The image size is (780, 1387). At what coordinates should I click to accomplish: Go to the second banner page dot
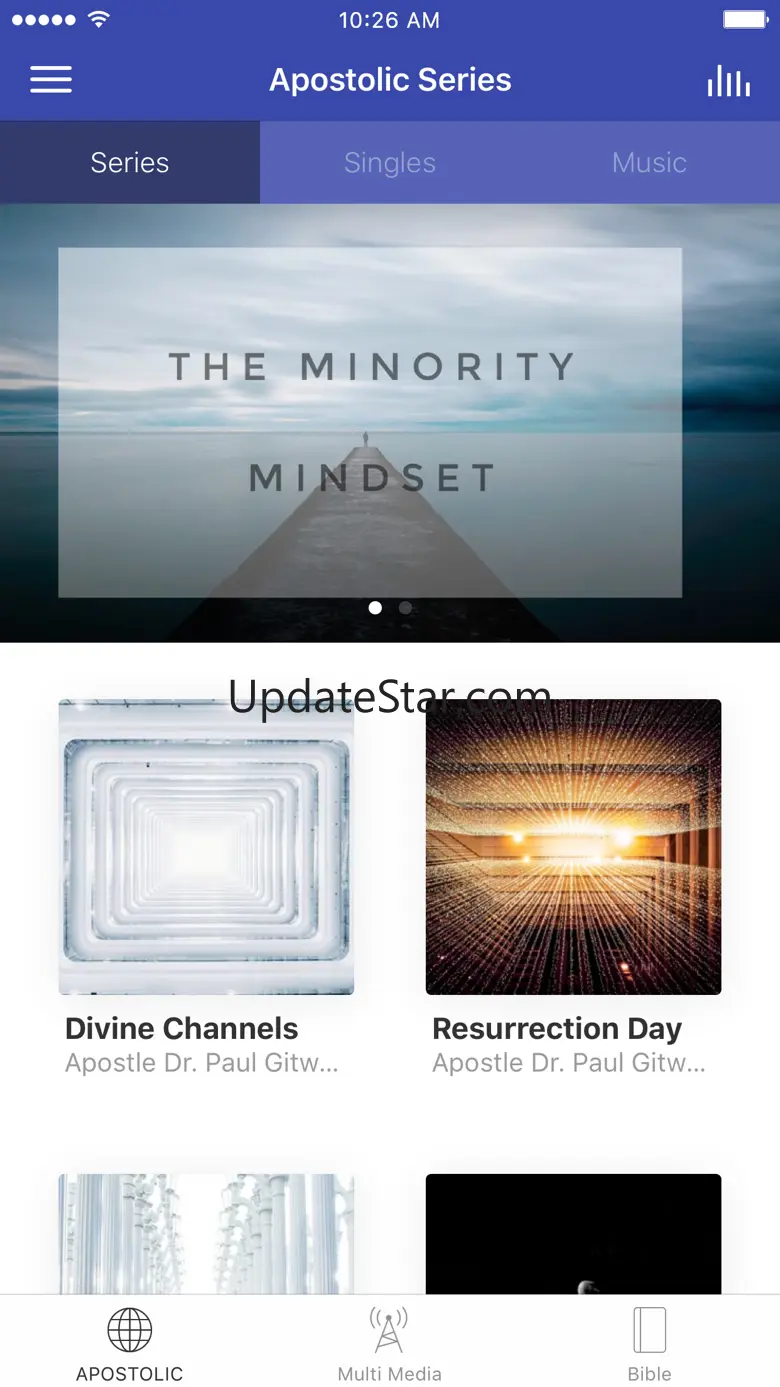[x=405, y=607]
